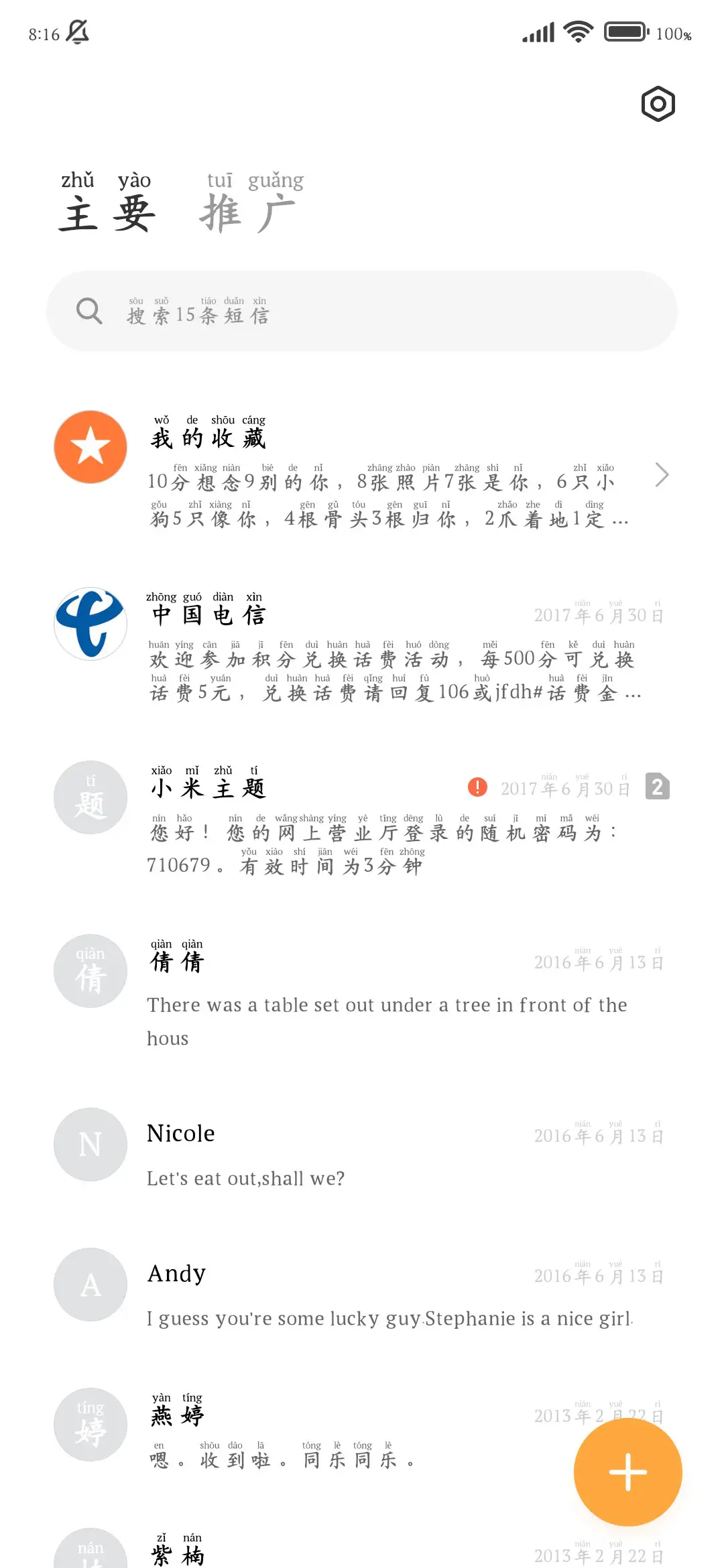Viewport: 724px width, 1568px height.
Task: Tap the China Telecom logo avatar
Action: tap(90, 623)
